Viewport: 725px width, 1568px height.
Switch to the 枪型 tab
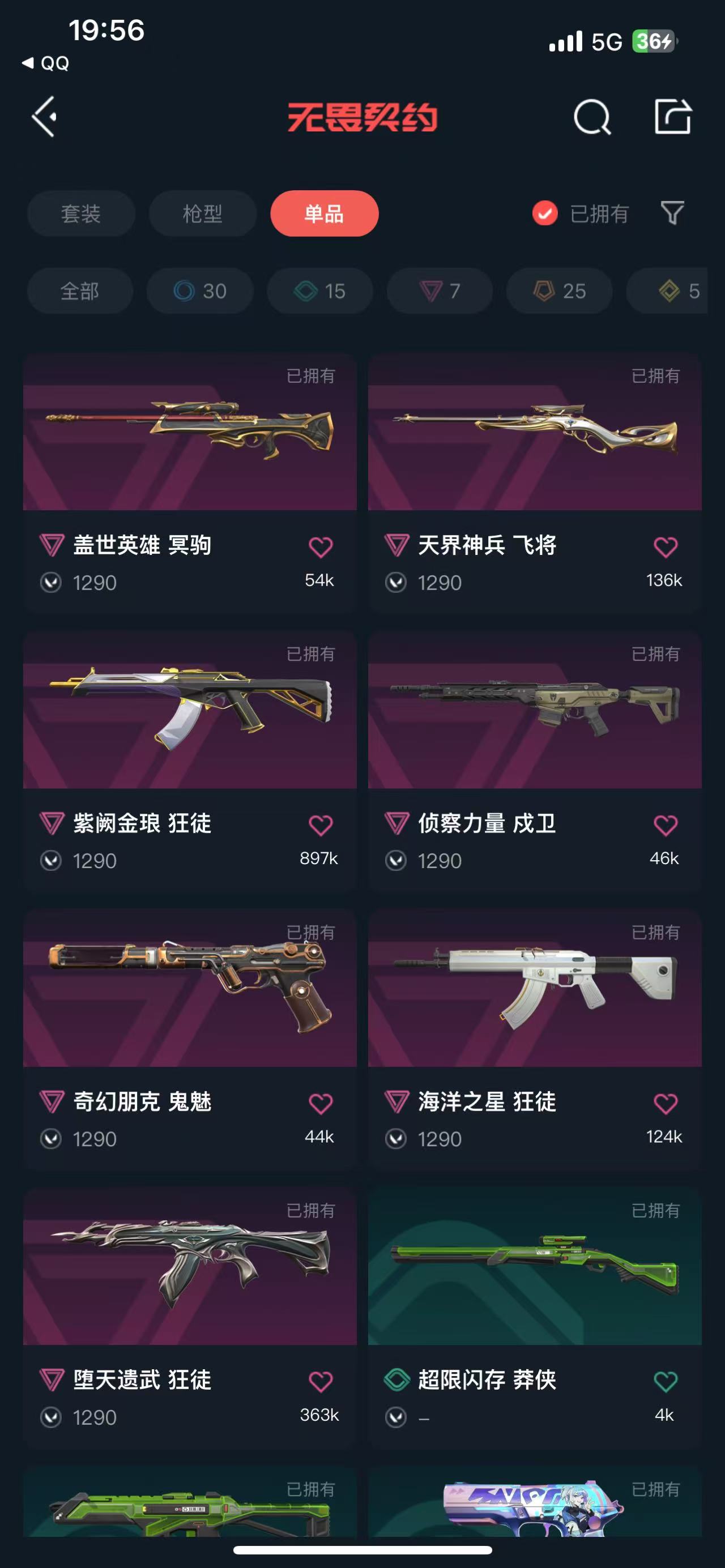[x=202, y=213]
